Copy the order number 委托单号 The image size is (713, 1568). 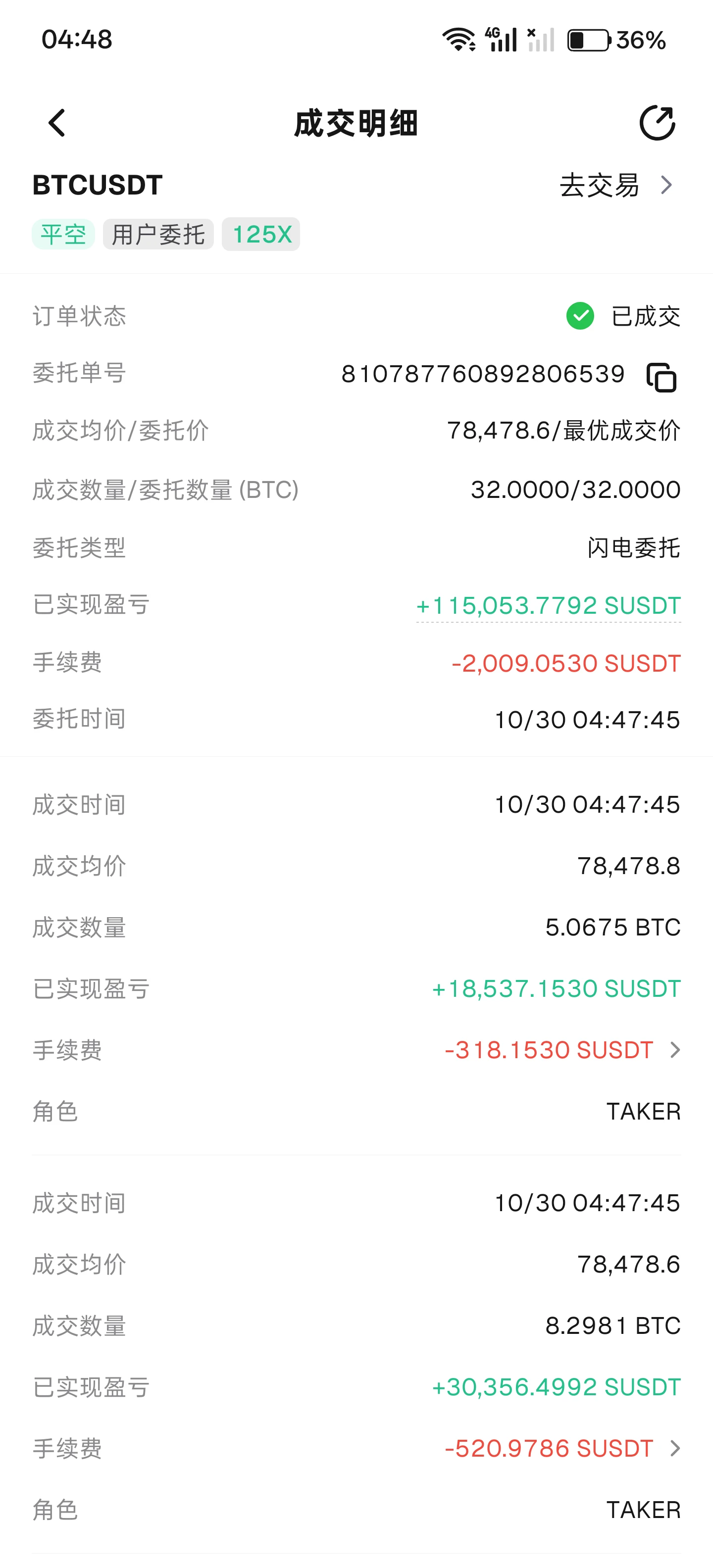(661, 377)
